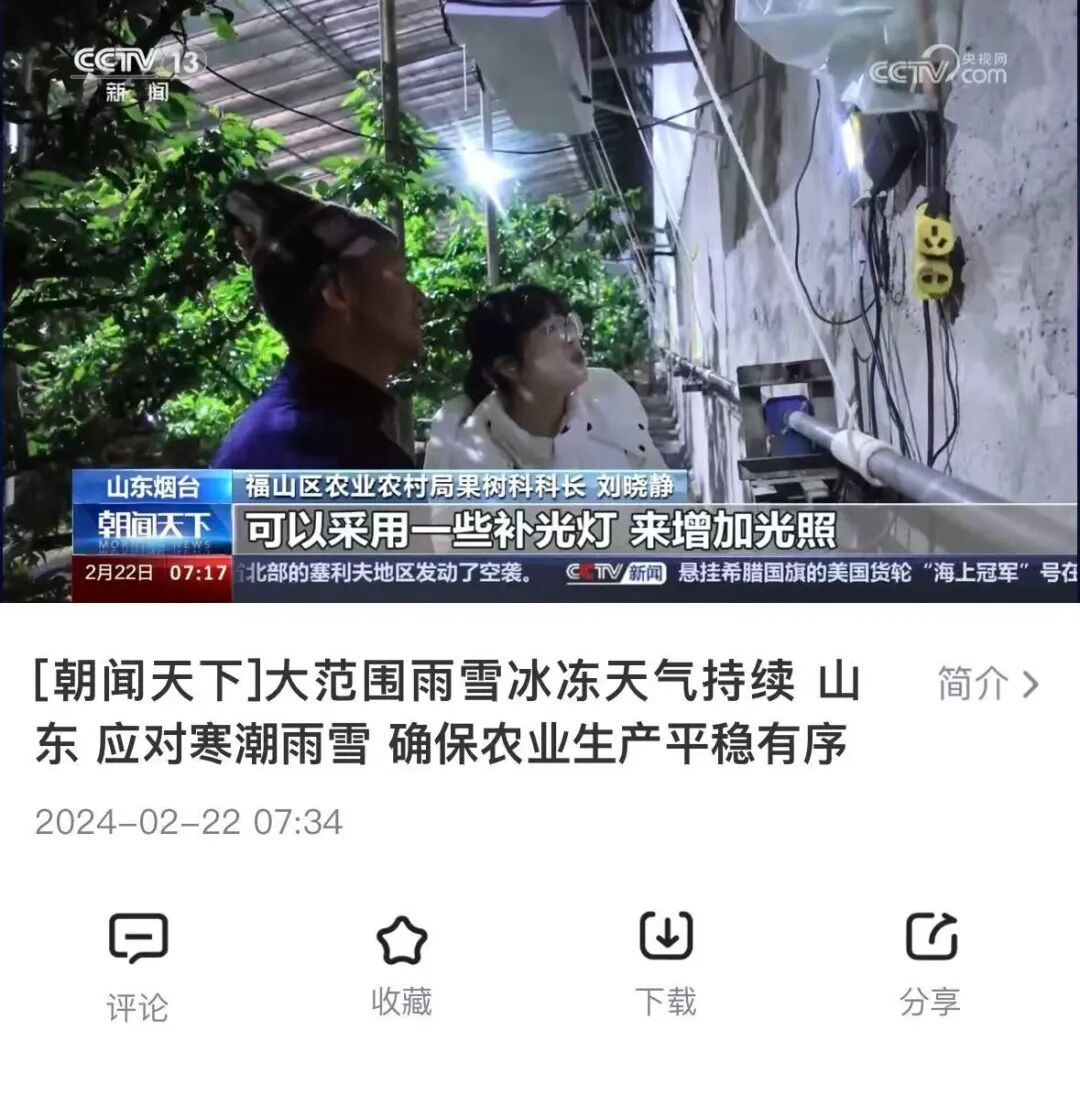Play the CCTV news video
This screenshot has height=1107, width=1080.
540,300
